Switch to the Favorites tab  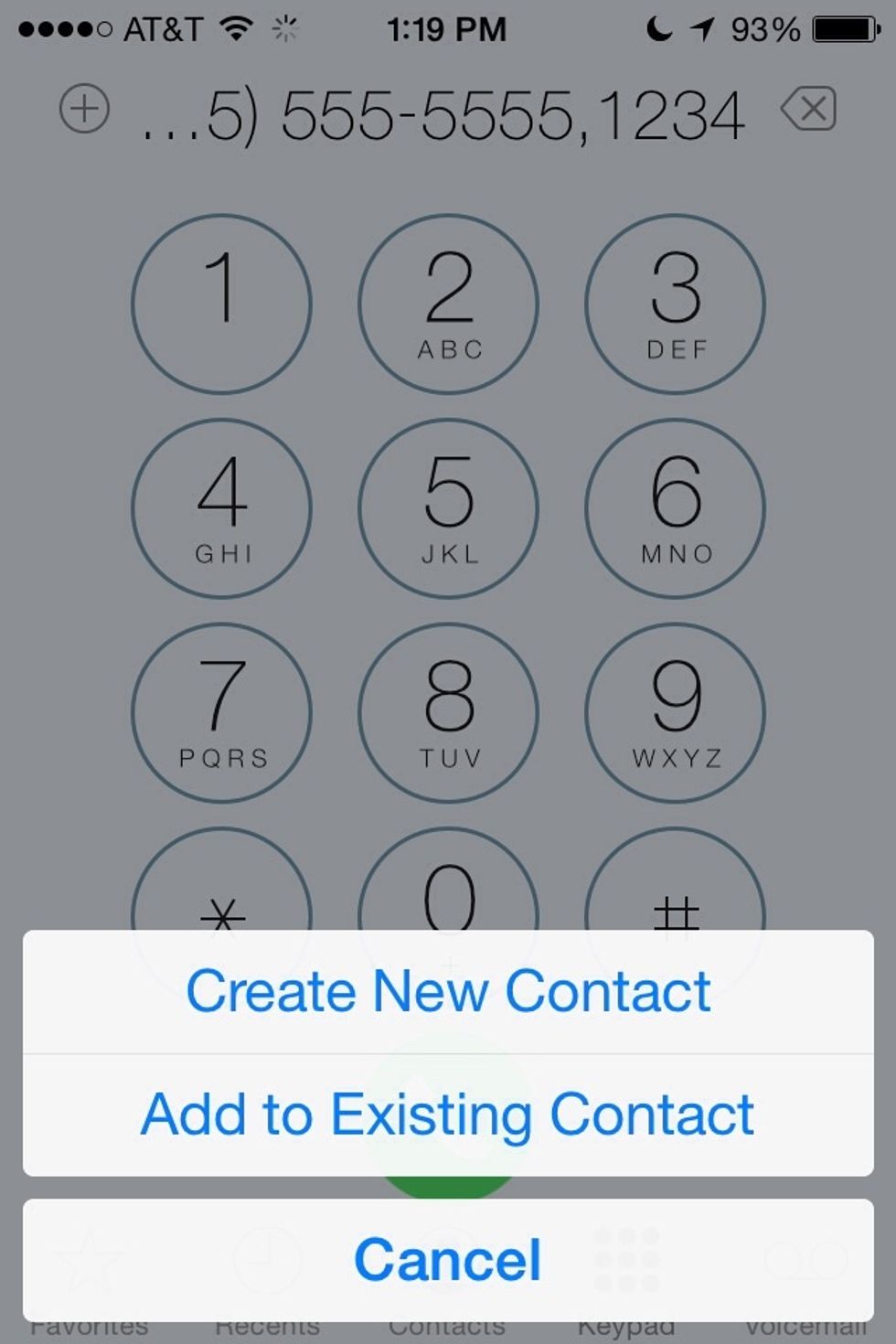point(90,1317)
